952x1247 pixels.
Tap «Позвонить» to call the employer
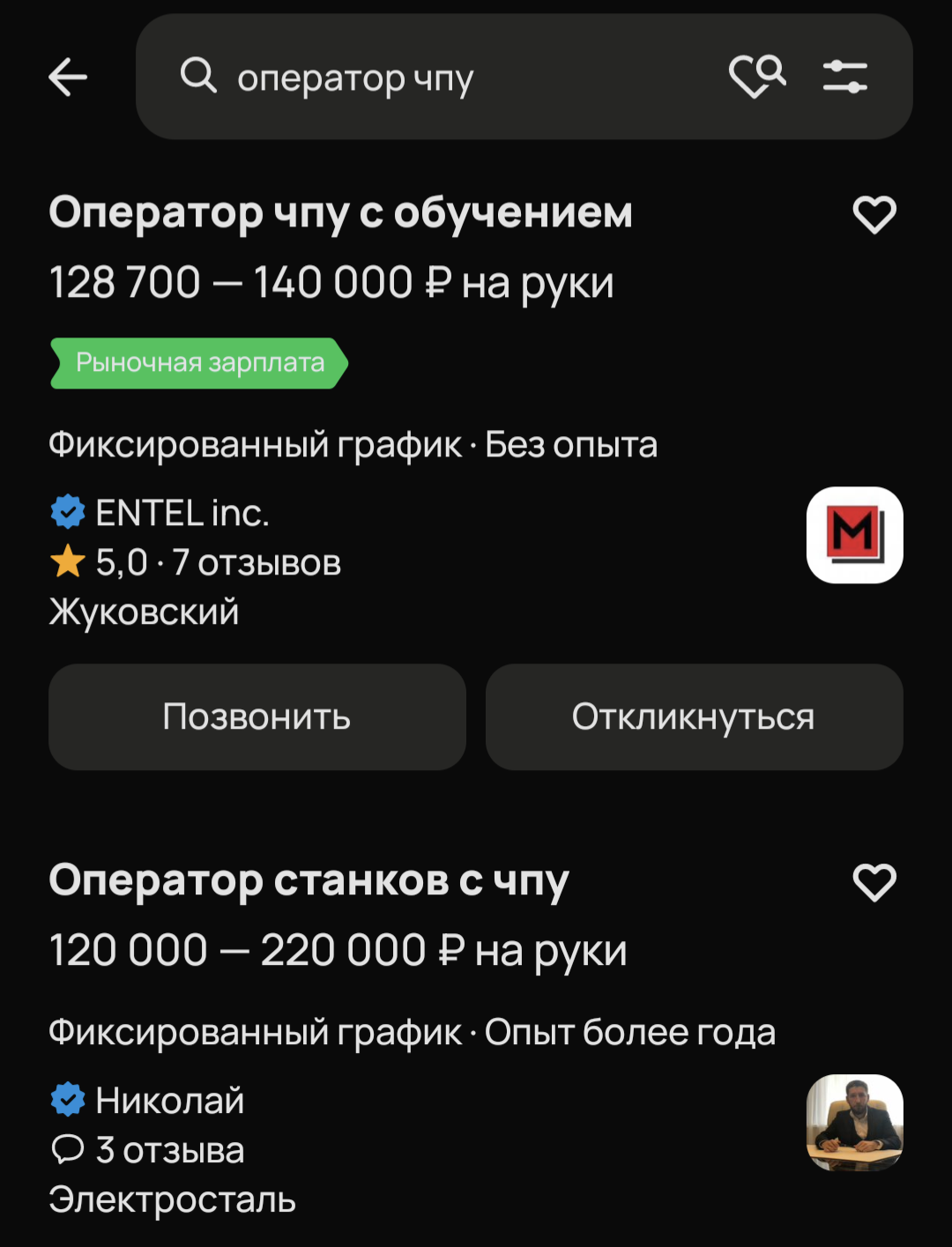coord(257,717)
